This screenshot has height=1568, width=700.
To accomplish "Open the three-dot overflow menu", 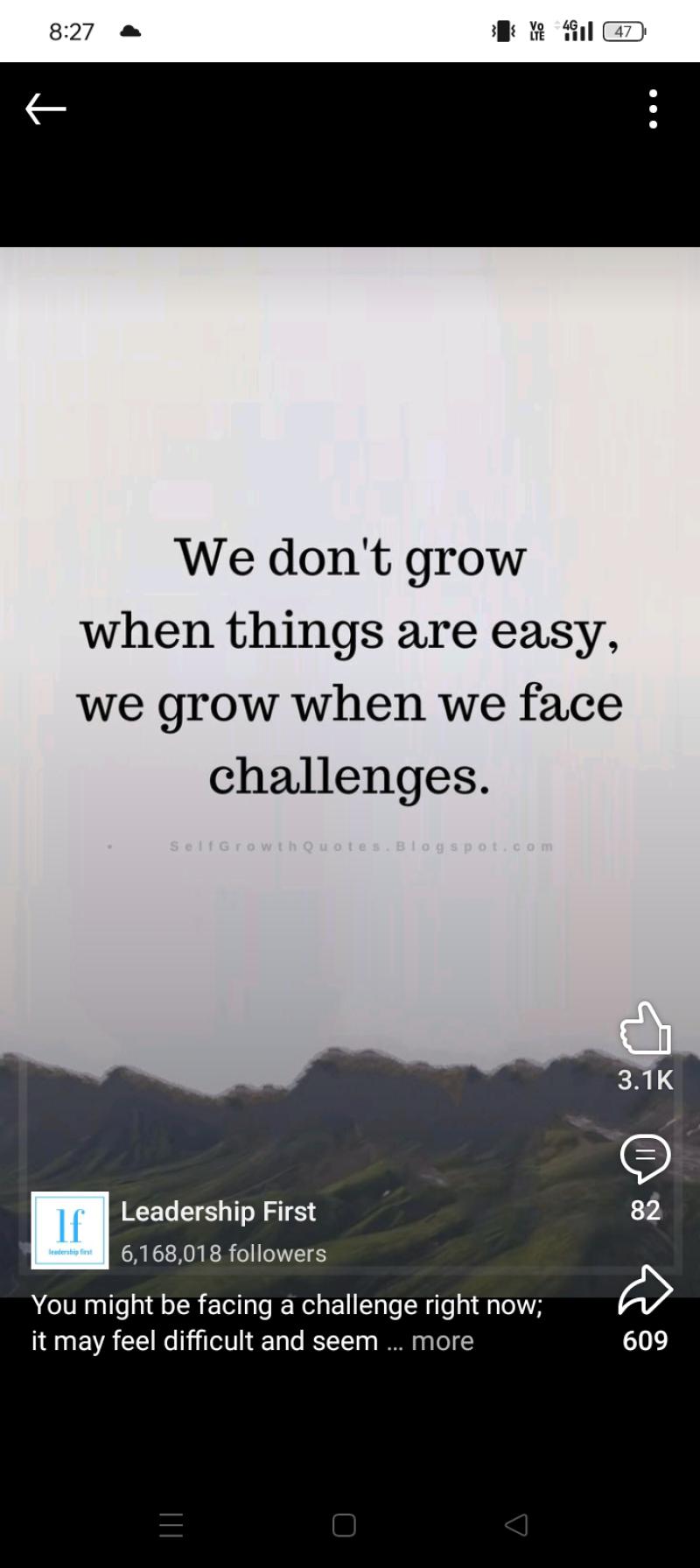I will [653, 109].
